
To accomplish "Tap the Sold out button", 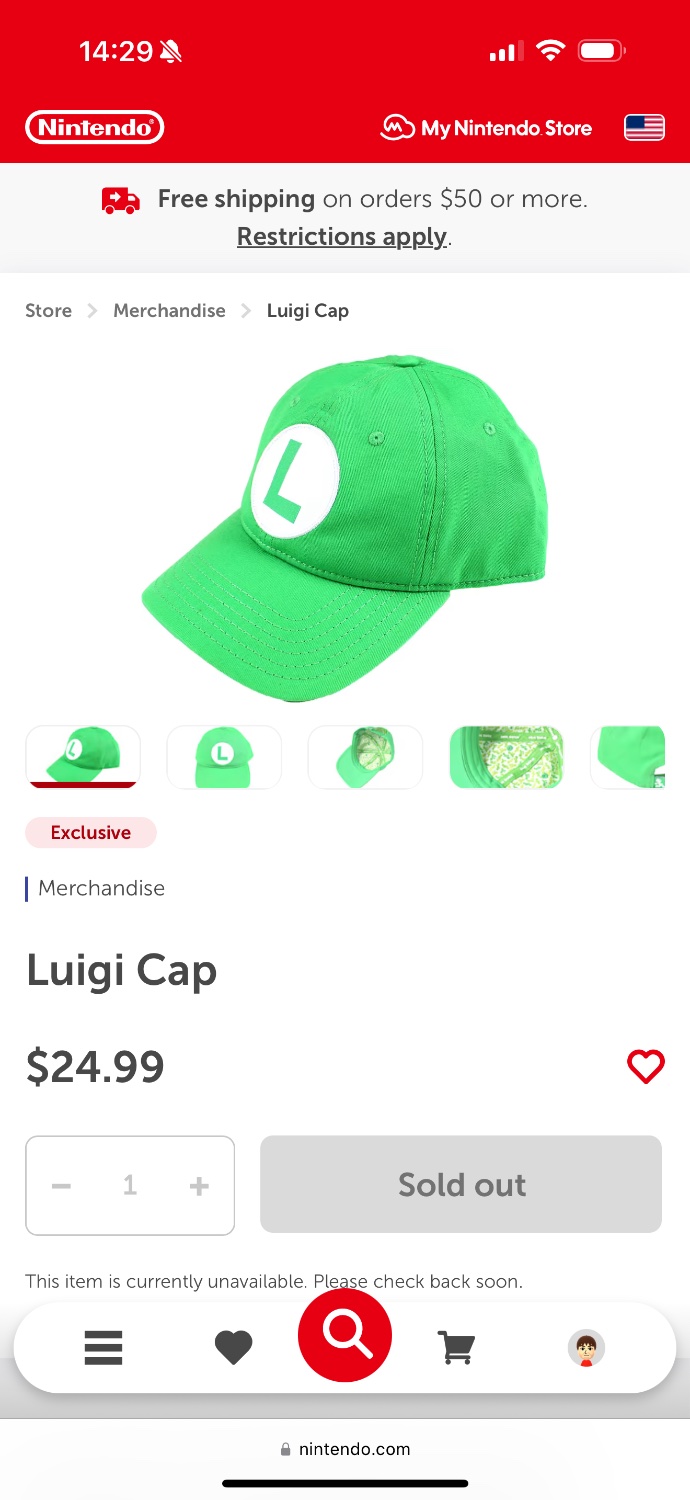I will [x=461, y=1184].
